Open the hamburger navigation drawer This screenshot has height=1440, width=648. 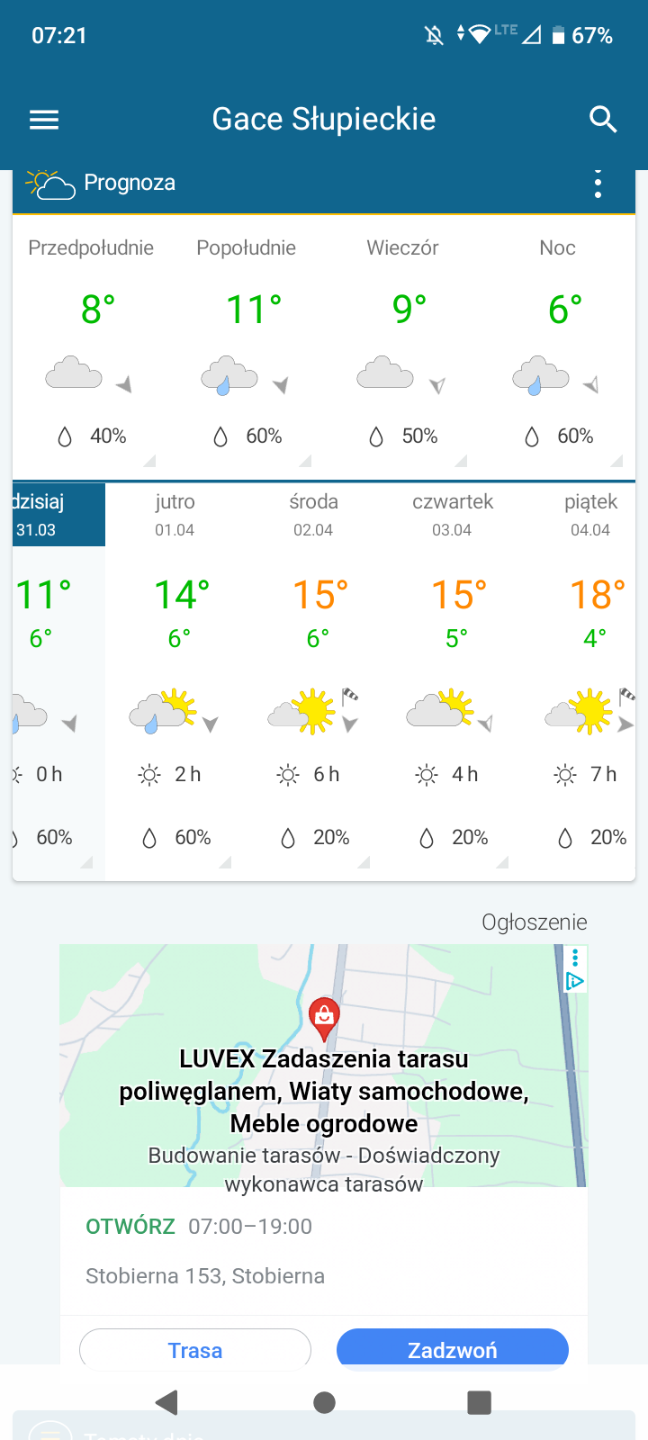(44, 120)
